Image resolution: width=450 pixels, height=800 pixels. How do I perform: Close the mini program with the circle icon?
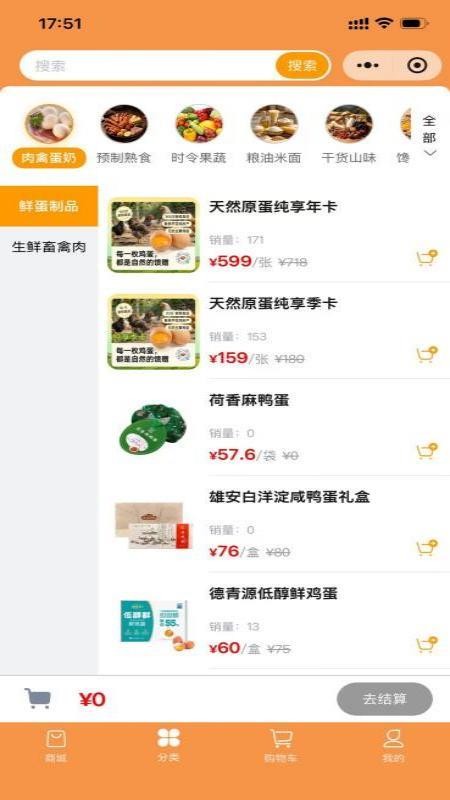(417, 65)
